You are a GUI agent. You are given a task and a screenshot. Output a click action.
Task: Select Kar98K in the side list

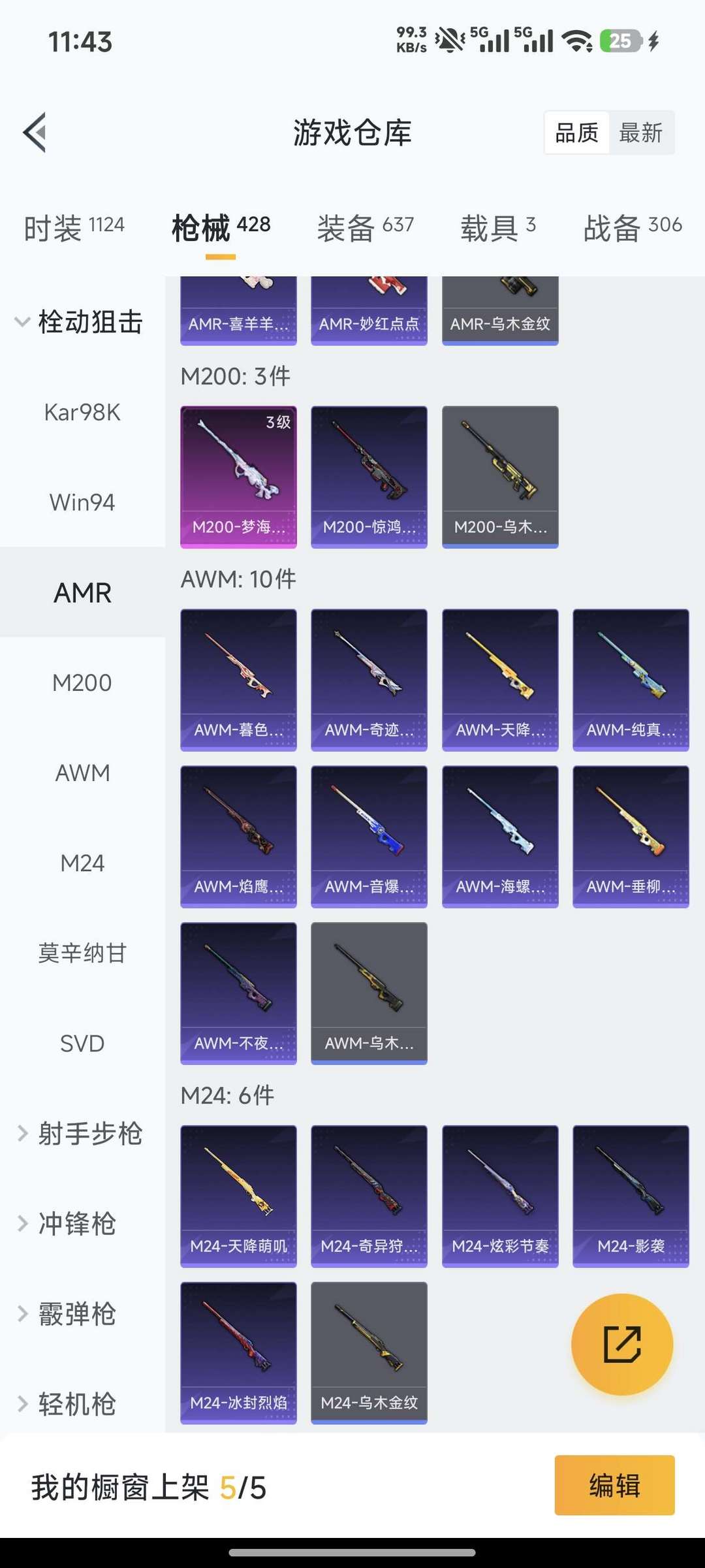[x=82, y=413]
